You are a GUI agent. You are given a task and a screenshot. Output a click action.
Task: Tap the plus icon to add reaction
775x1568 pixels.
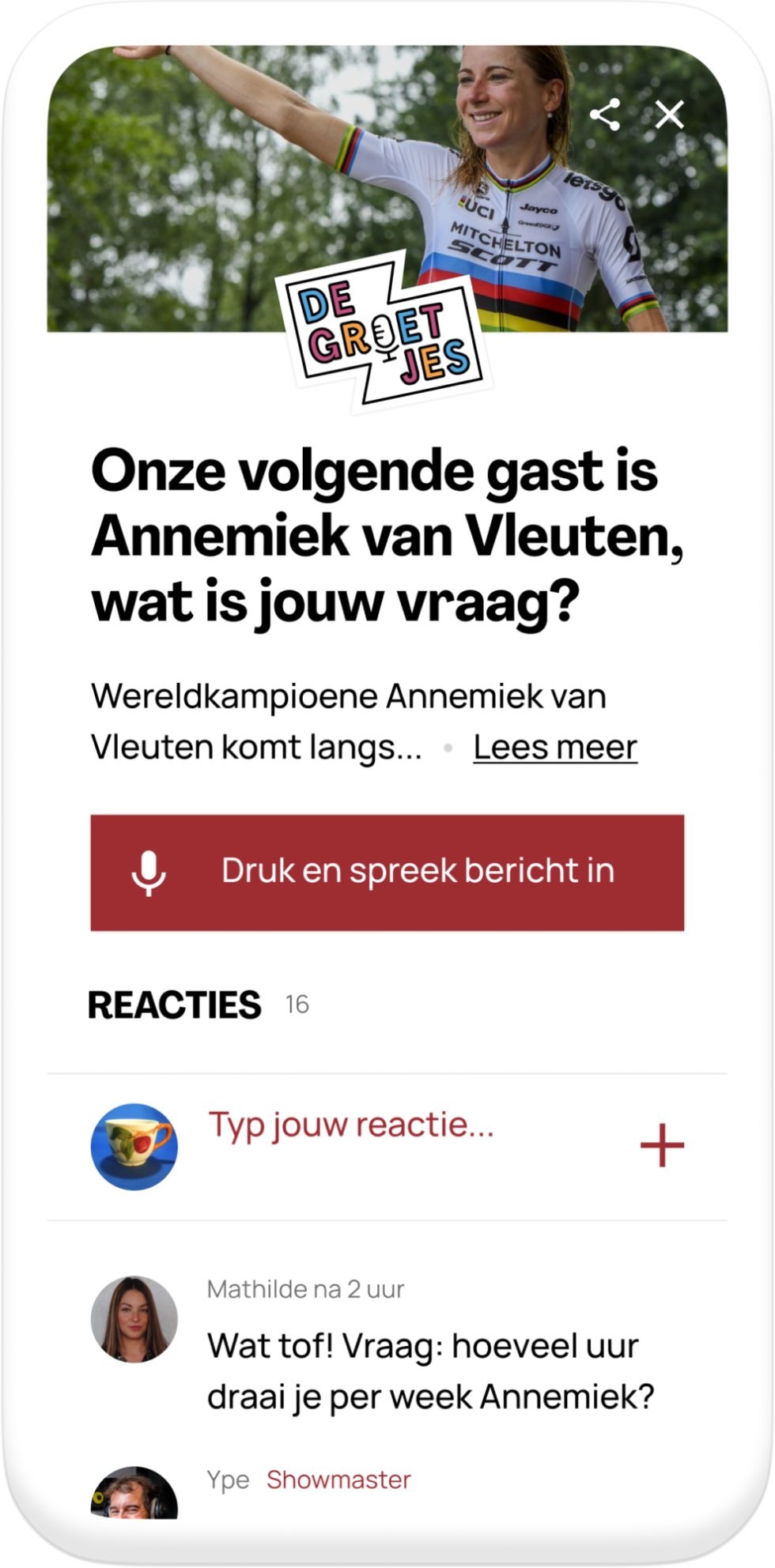(x=662, y=1145)
